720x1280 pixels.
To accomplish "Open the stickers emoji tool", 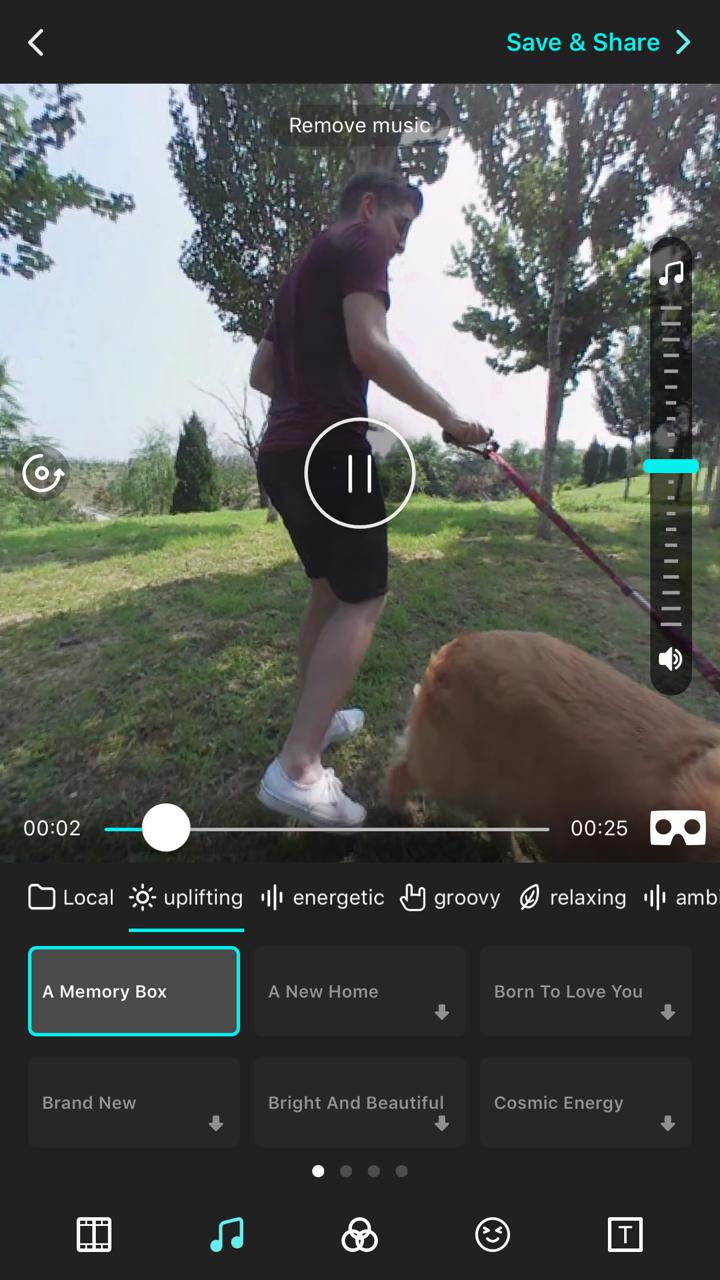I will coord(492,1235).
